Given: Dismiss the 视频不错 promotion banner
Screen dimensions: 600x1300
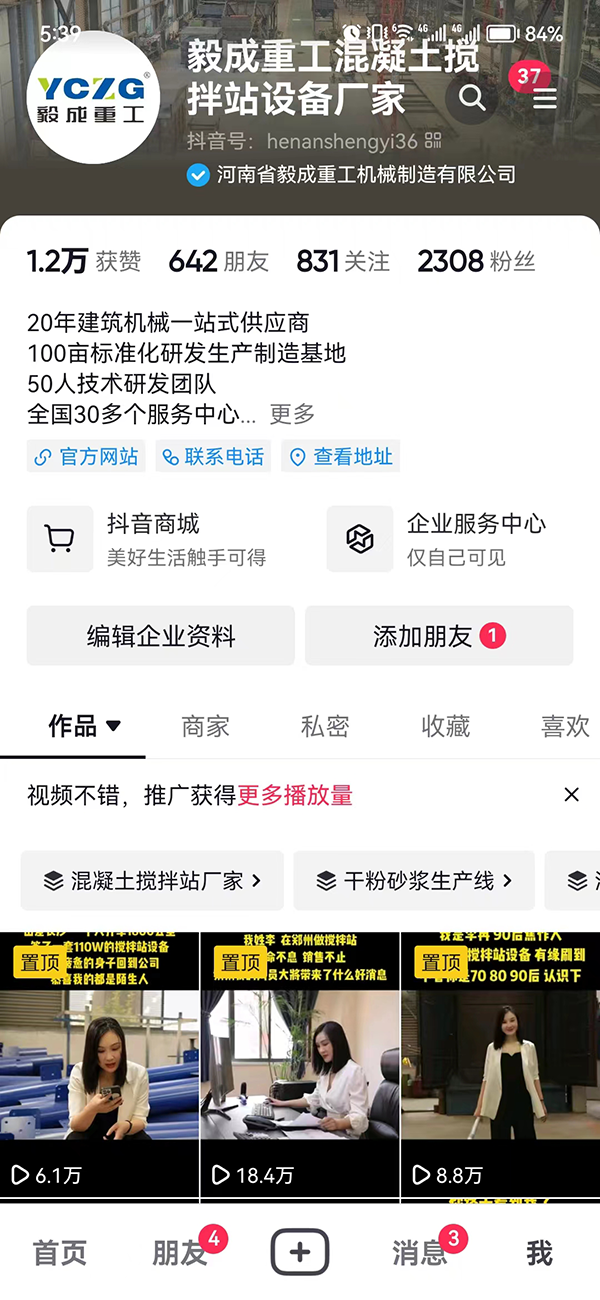Looking at the screenshot, I should tap(571, 795).
